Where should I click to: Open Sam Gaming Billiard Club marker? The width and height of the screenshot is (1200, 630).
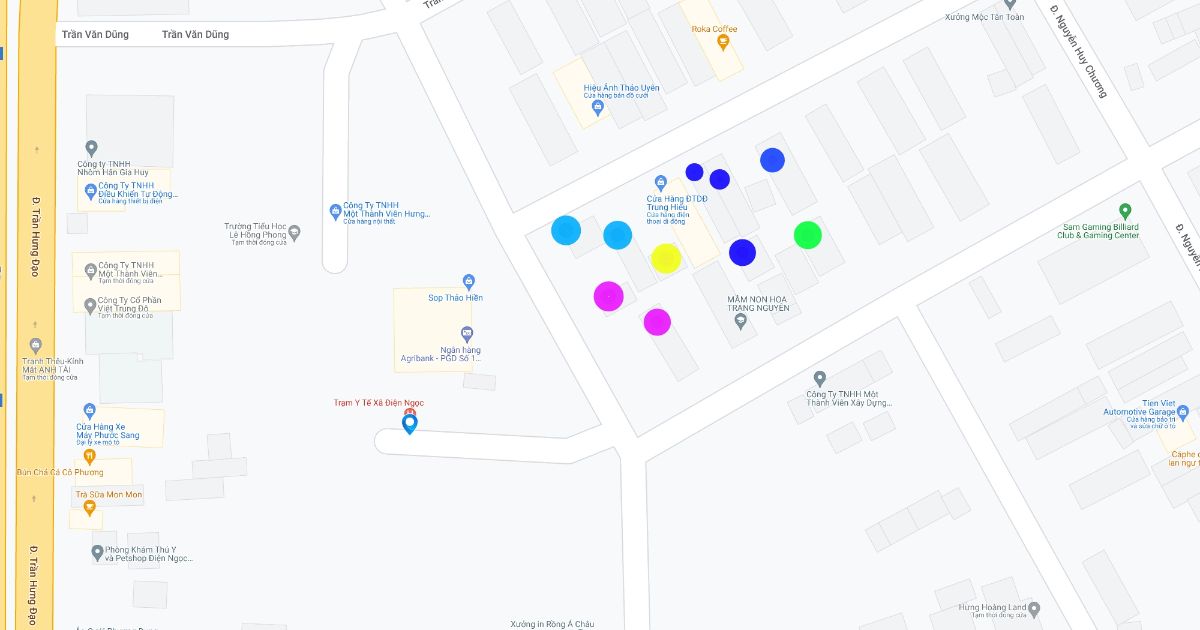click(1125, 212)
